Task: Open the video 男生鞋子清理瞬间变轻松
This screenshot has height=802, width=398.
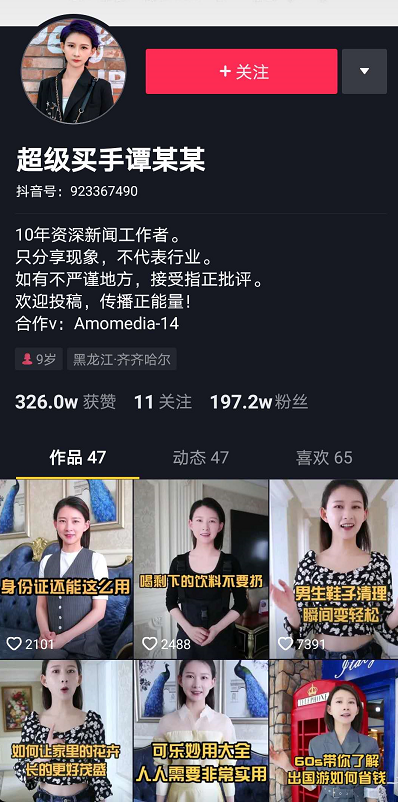Action: [x=334, y=569]
